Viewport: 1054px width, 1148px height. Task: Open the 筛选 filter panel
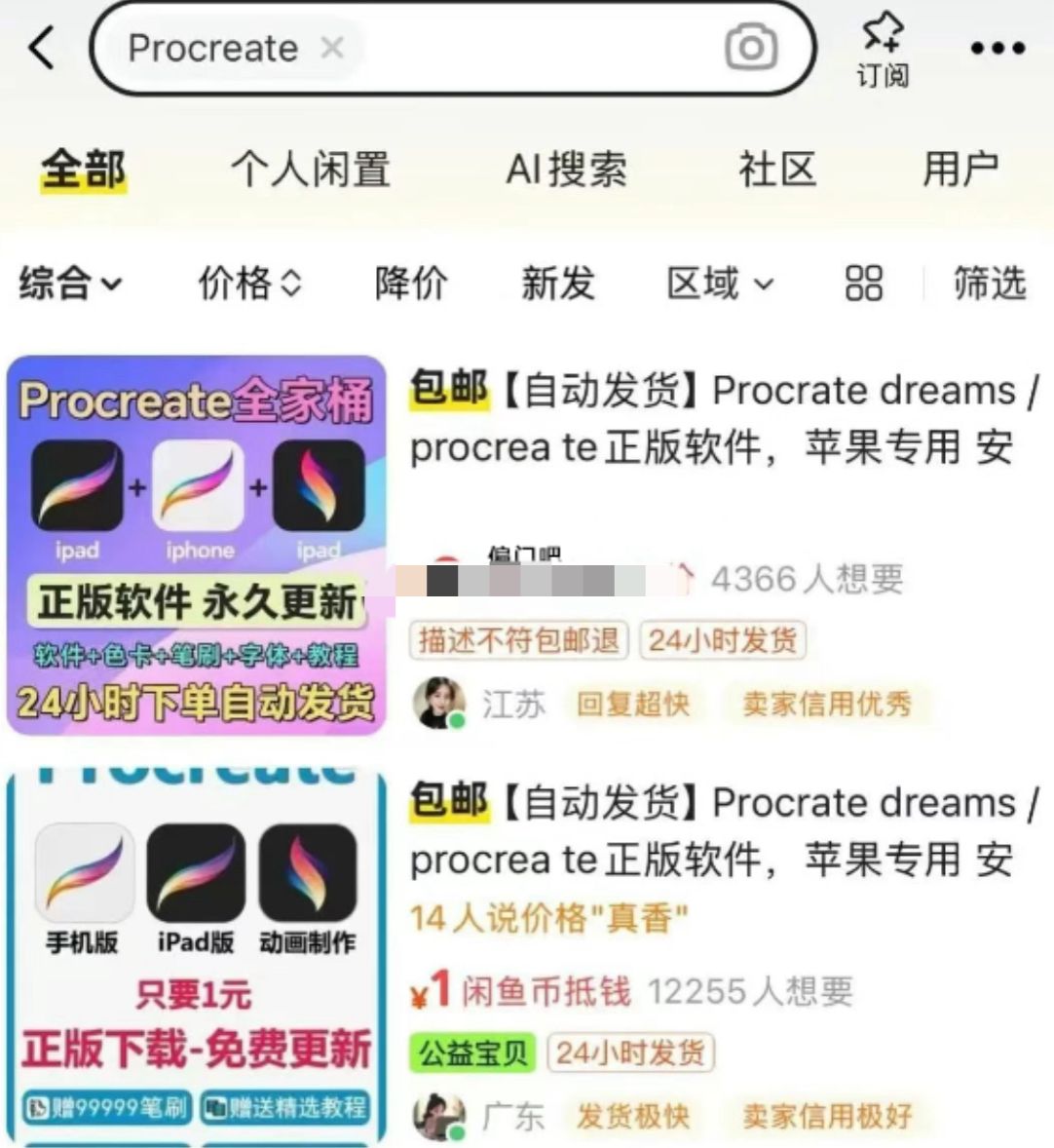990,283
